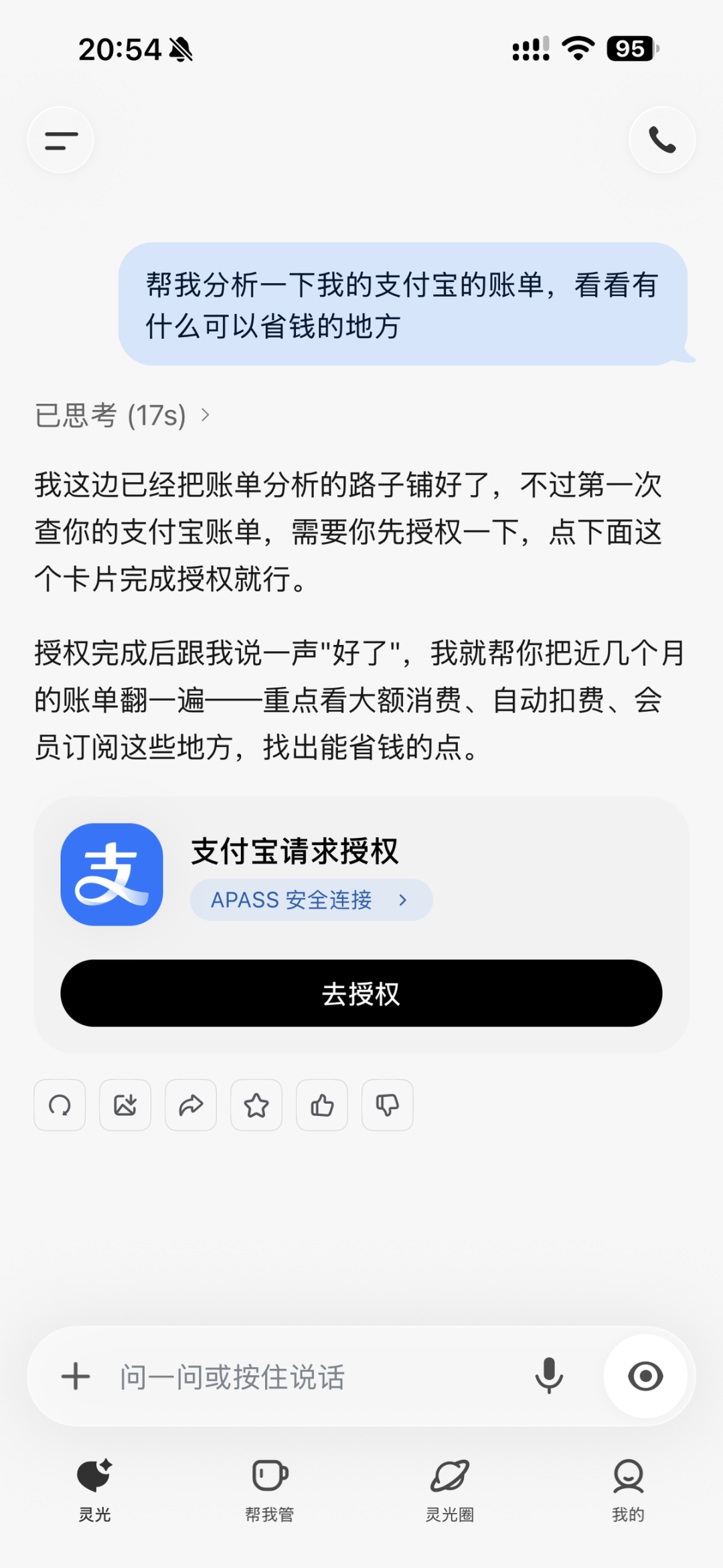Switch to the 灵光 tab
Viewport: 723px width, 1568px height.
94,1488
